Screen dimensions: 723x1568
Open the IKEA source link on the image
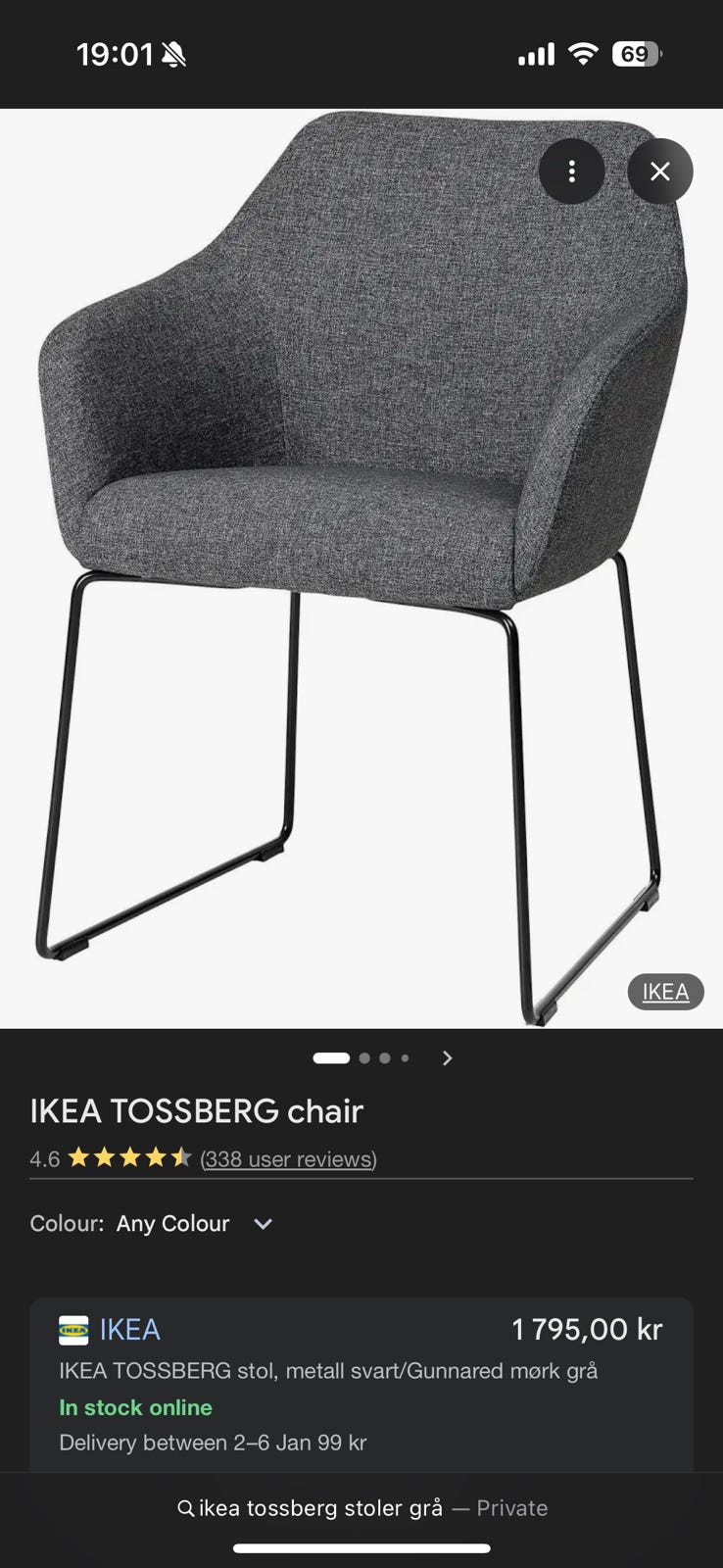[665, 992]
